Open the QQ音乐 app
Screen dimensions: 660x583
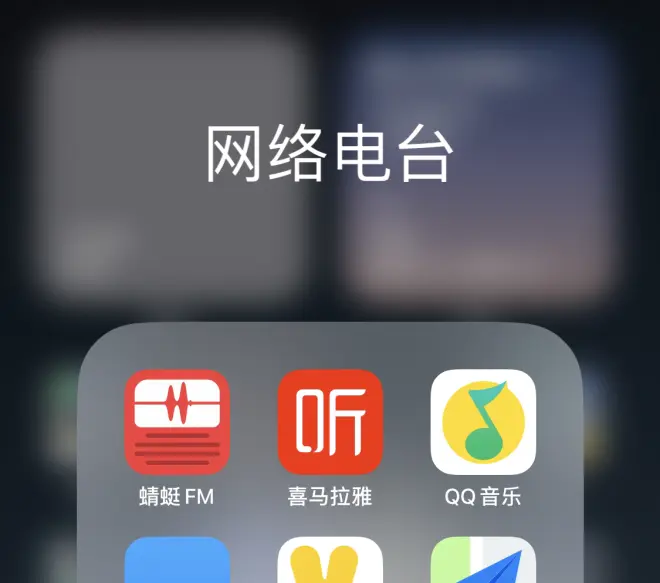pyautogui.click(x=483, y=422)
